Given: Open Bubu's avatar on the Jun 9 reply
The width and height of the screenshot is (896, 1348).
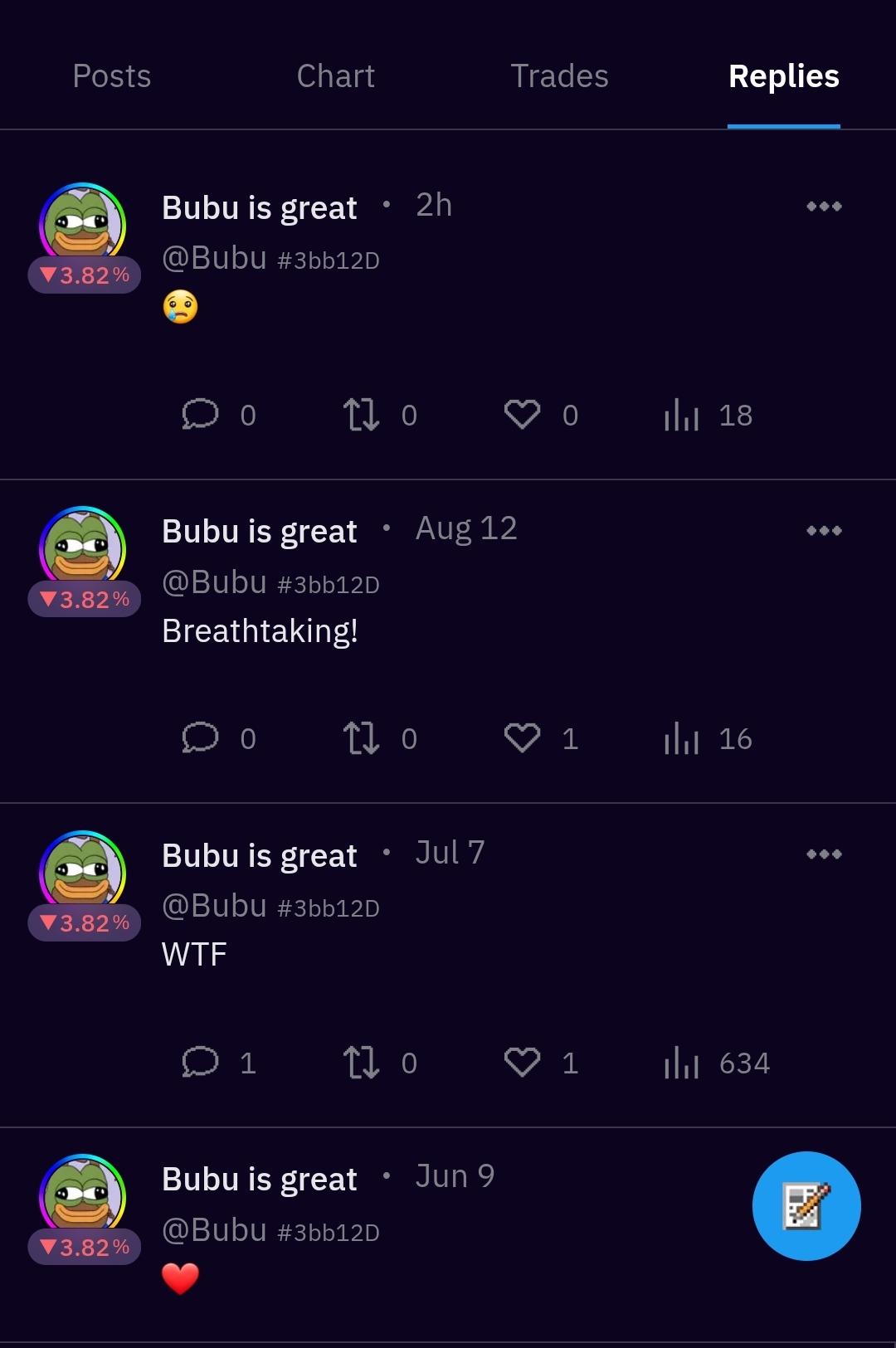Looking at the screenshot, I should click(83, 1195).
